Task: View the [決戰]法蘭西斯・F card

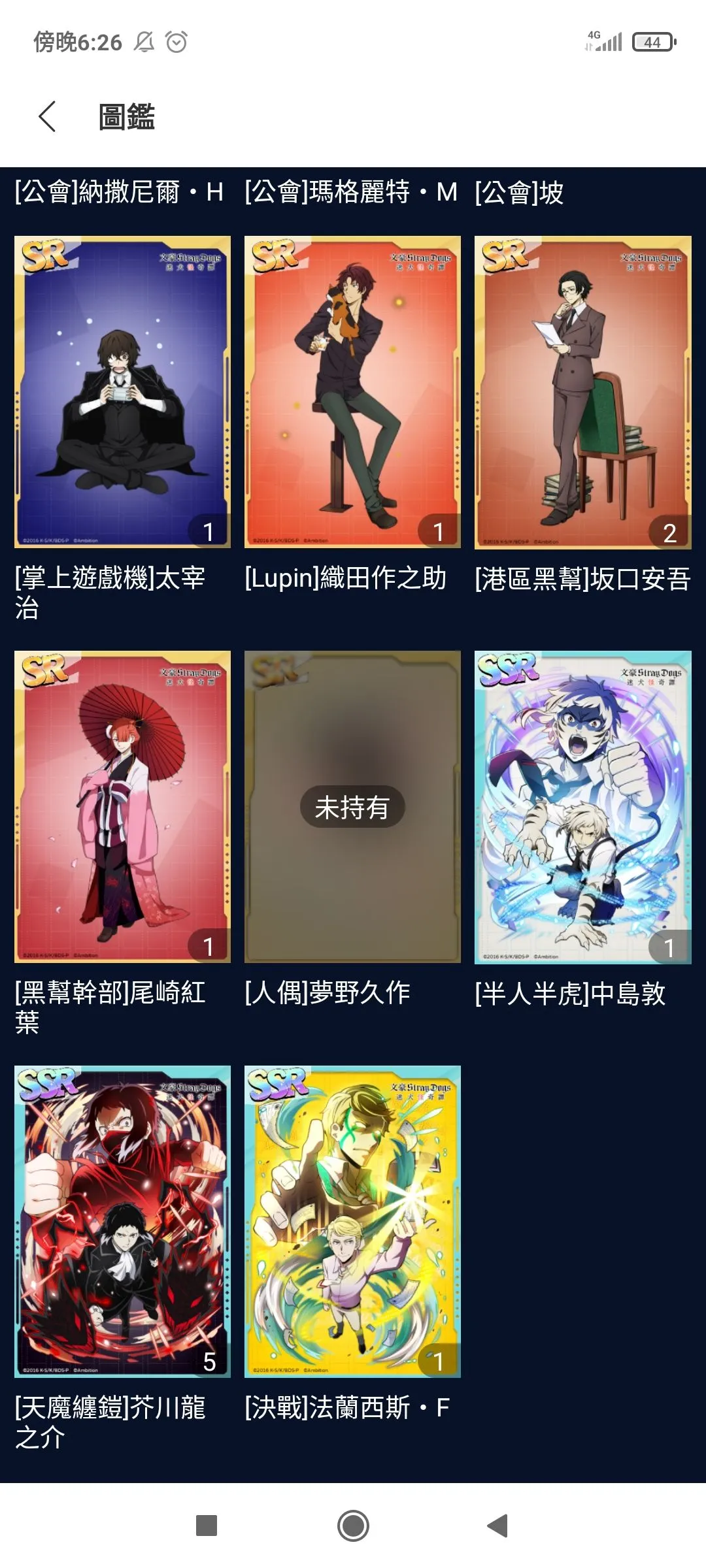Action: pyautogui.click(x=352, y=1222)
